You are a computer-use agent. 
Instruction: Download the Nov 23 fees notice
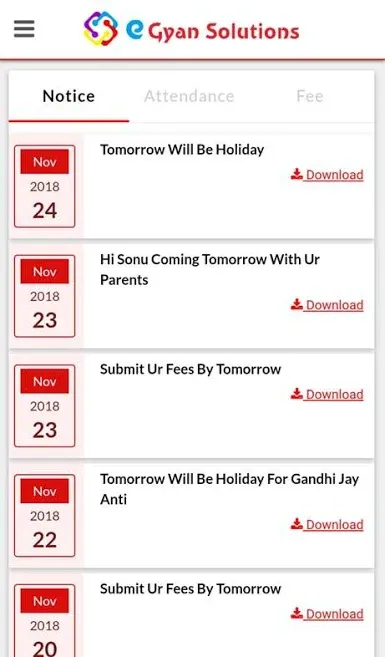click(x=327, y=394)
